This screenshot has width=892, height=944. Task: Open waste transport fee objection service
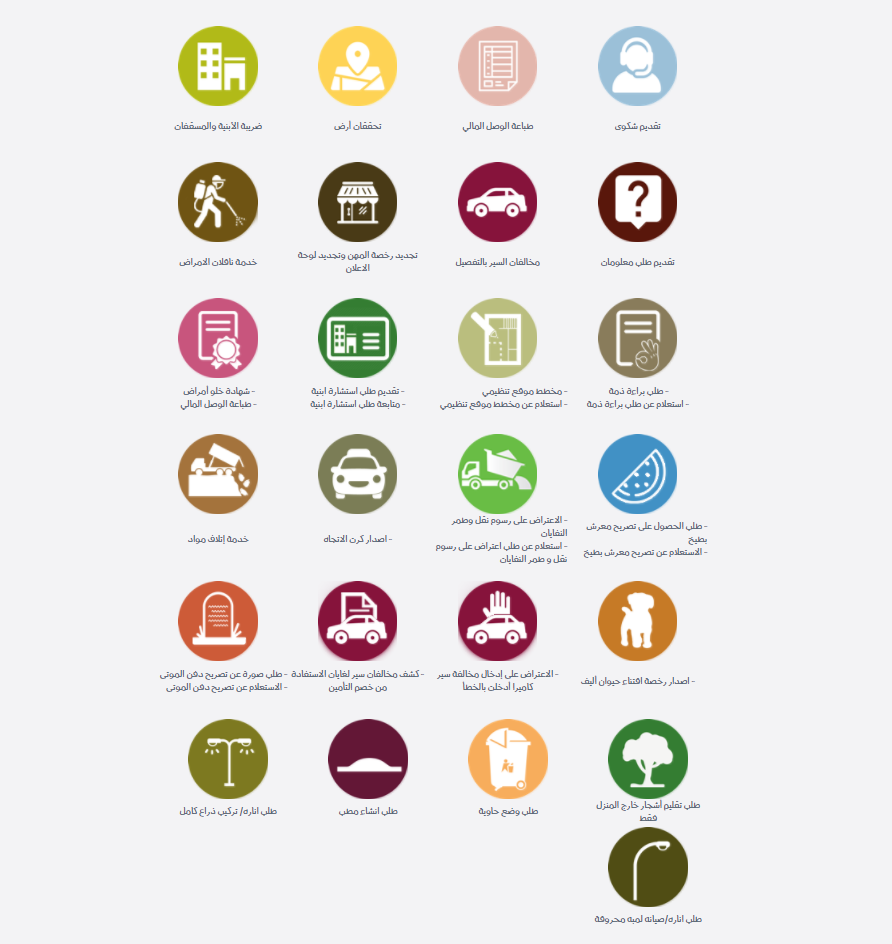tap(497, 474)
